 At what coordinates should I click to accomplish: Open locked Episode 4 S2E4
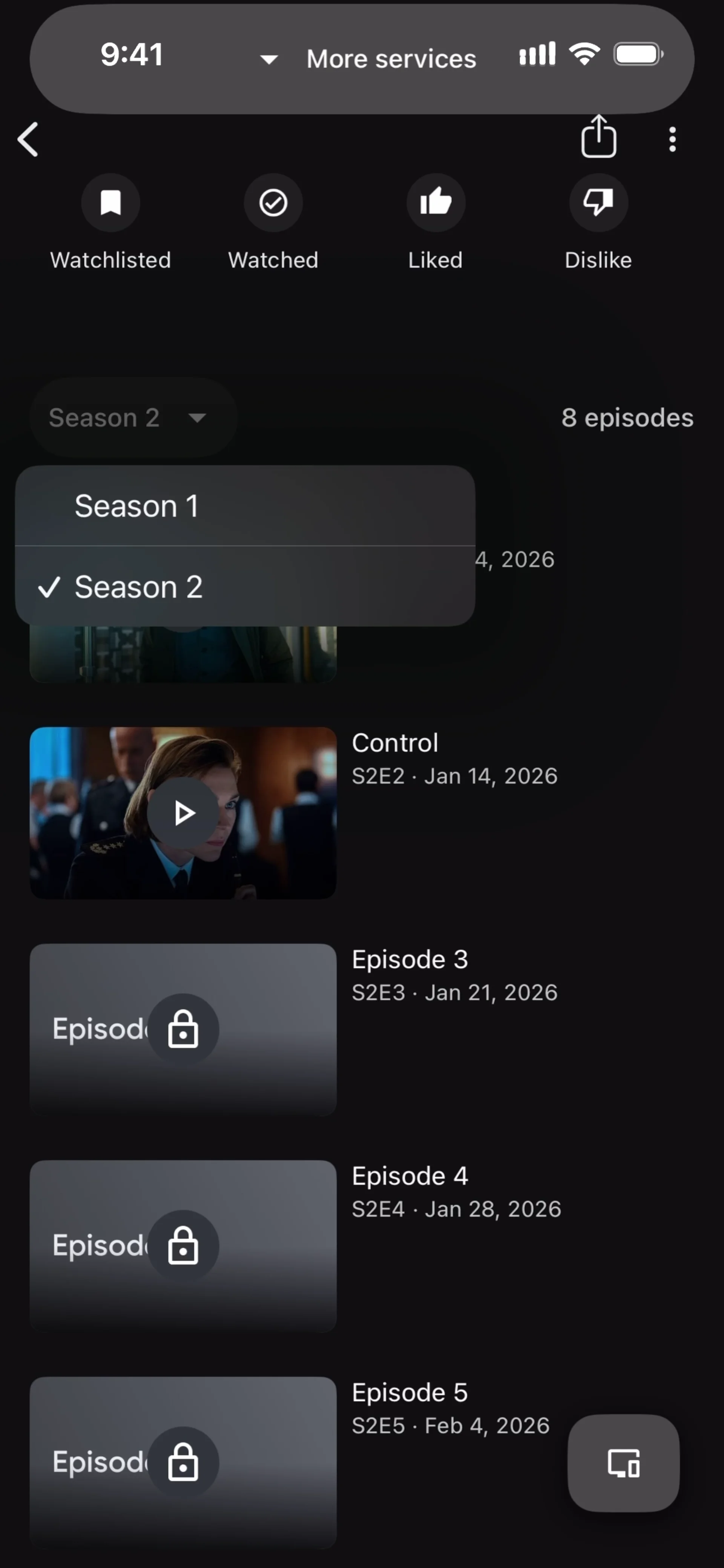click(183, 1245)
